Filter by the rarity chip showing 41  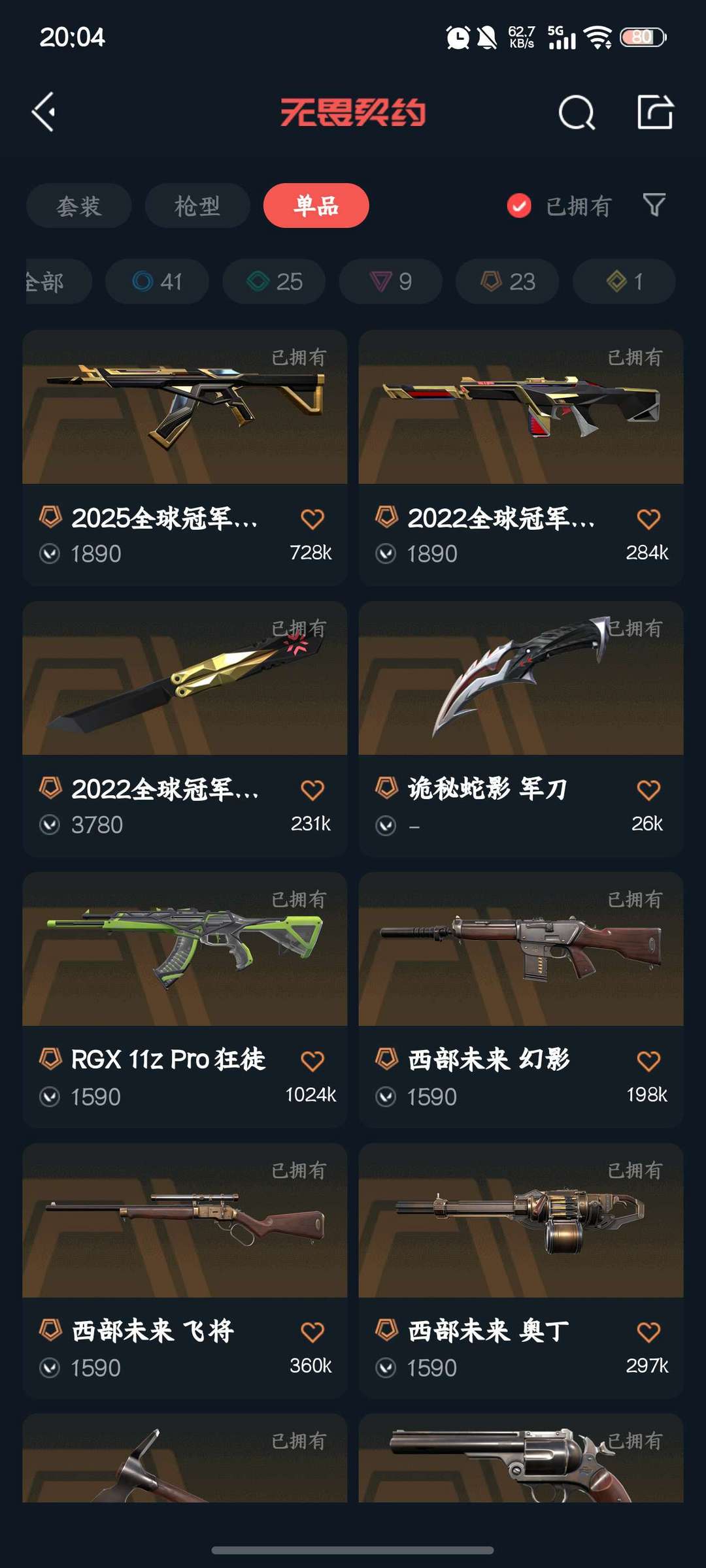pos(157,282)
